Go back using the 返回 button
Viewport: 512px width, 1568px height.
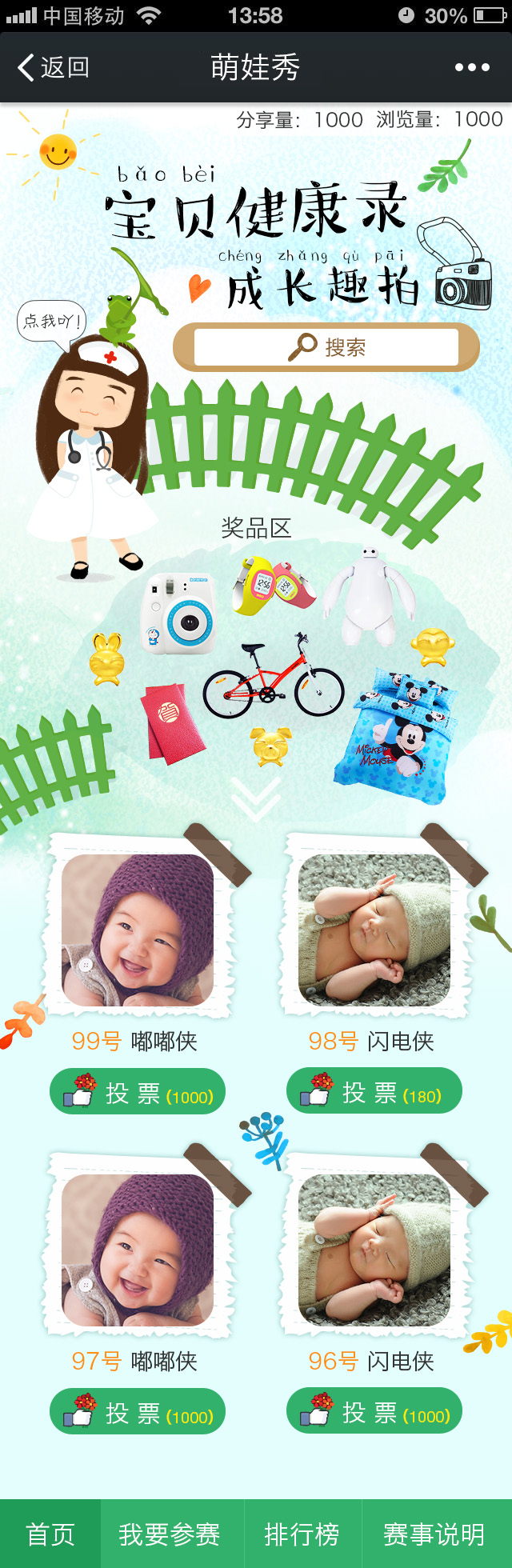tap(54, 68)
